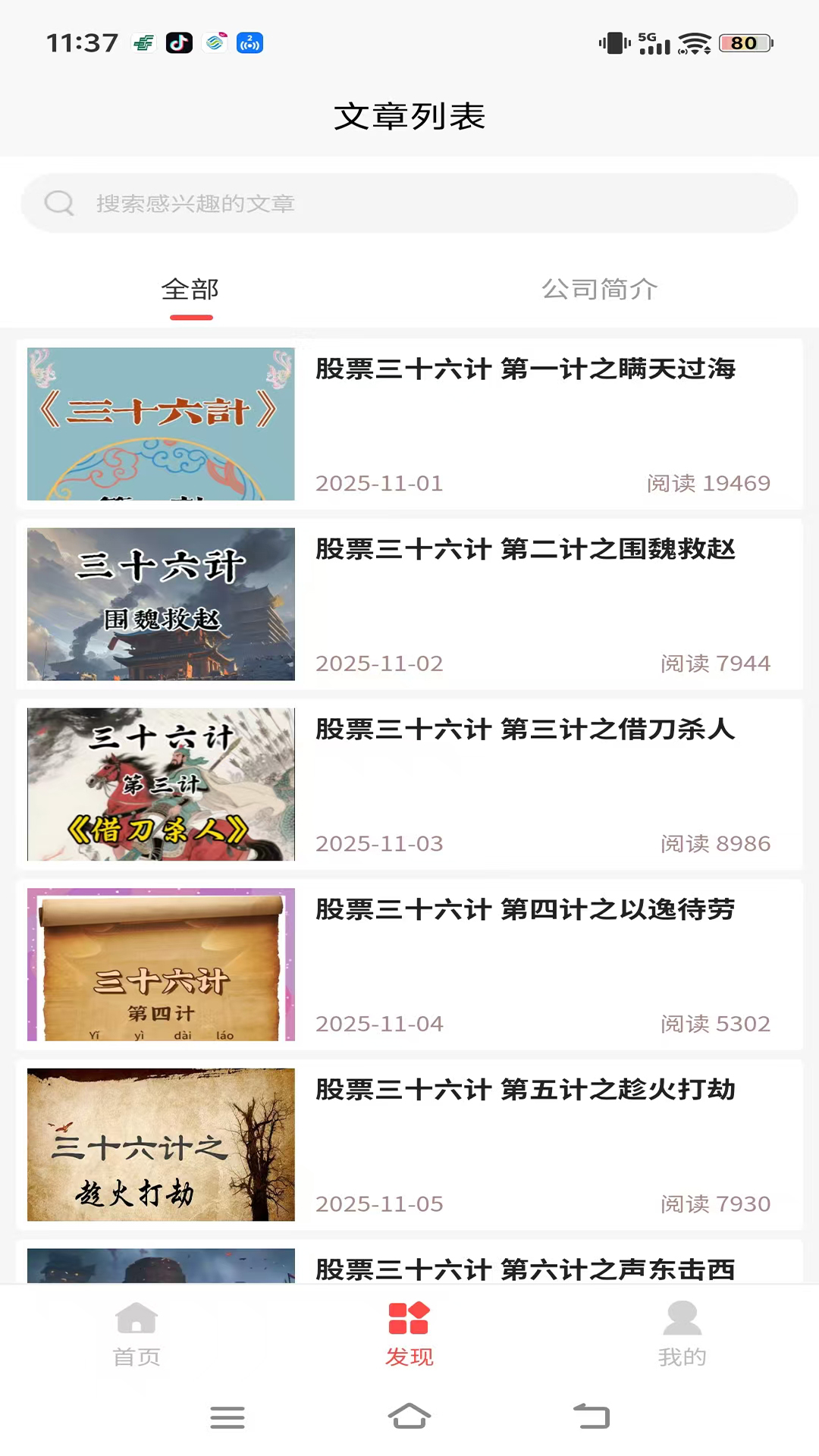Open the article 第五计之趁火打劫
Screen dimensions: 819x1456
[x=525, y=1090]
